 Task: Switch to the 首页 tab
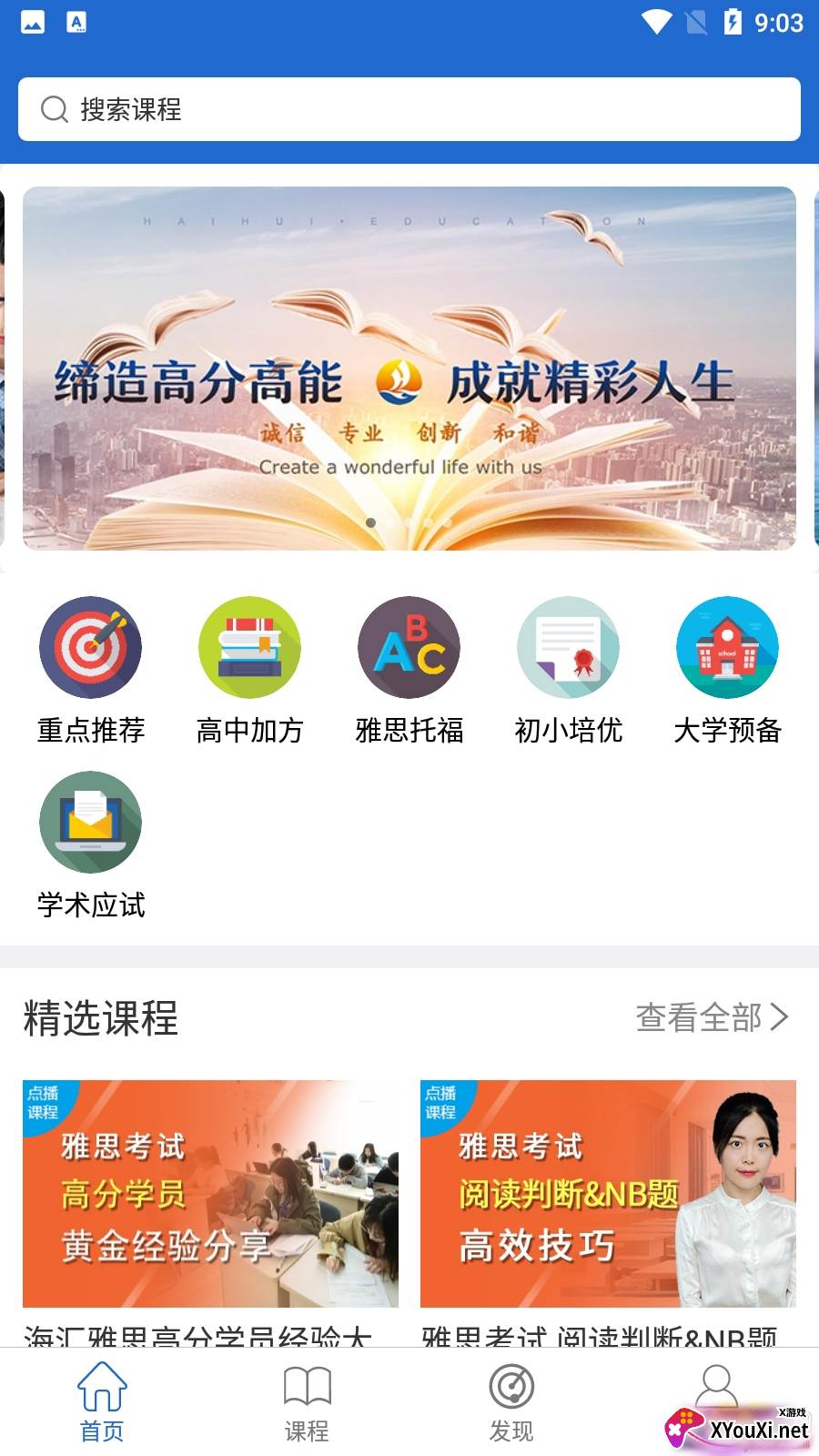tap(102, 1401)
